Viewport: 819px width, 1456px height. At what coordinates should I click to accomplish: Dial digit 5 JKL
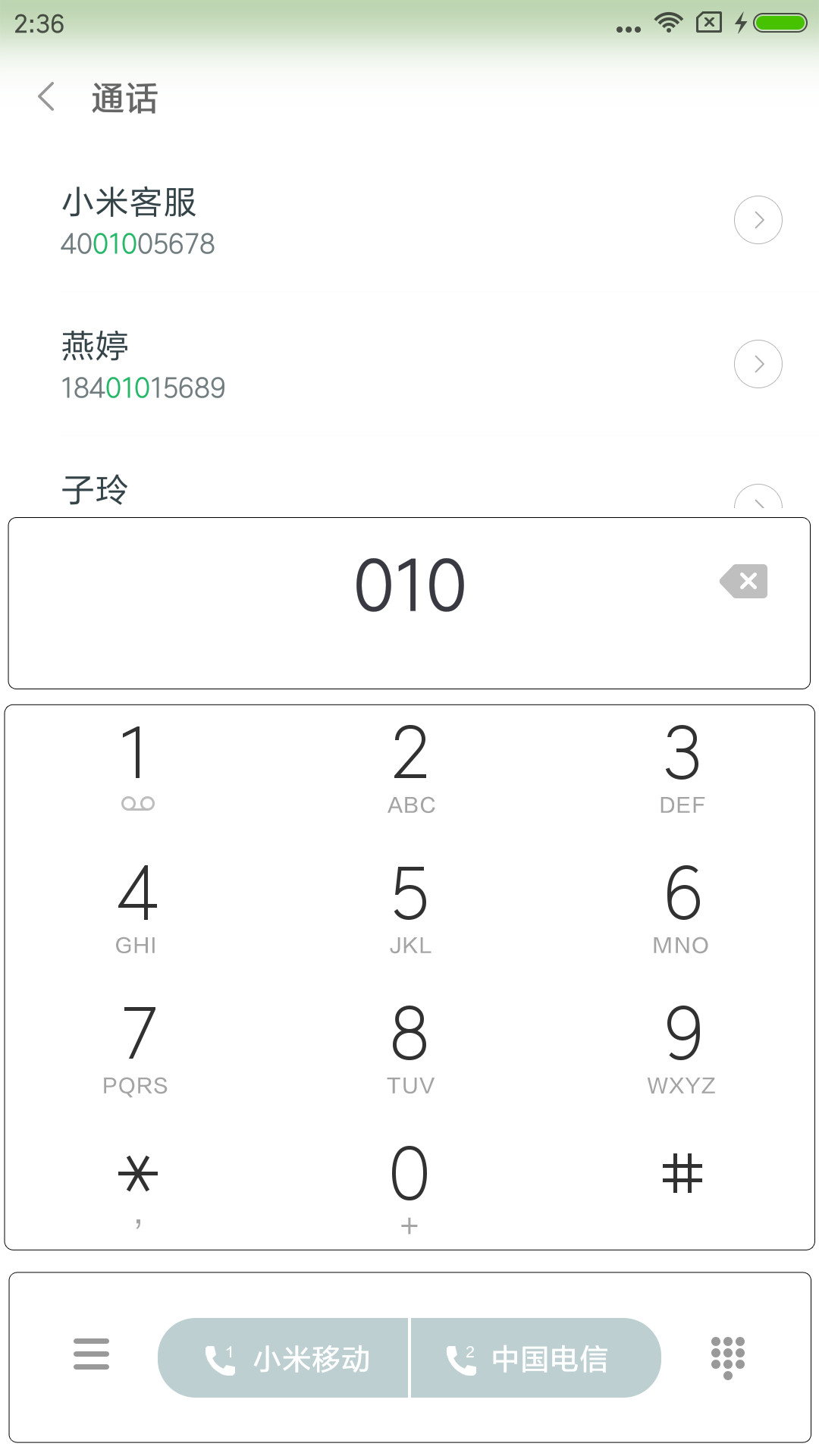tap(410, 907)
